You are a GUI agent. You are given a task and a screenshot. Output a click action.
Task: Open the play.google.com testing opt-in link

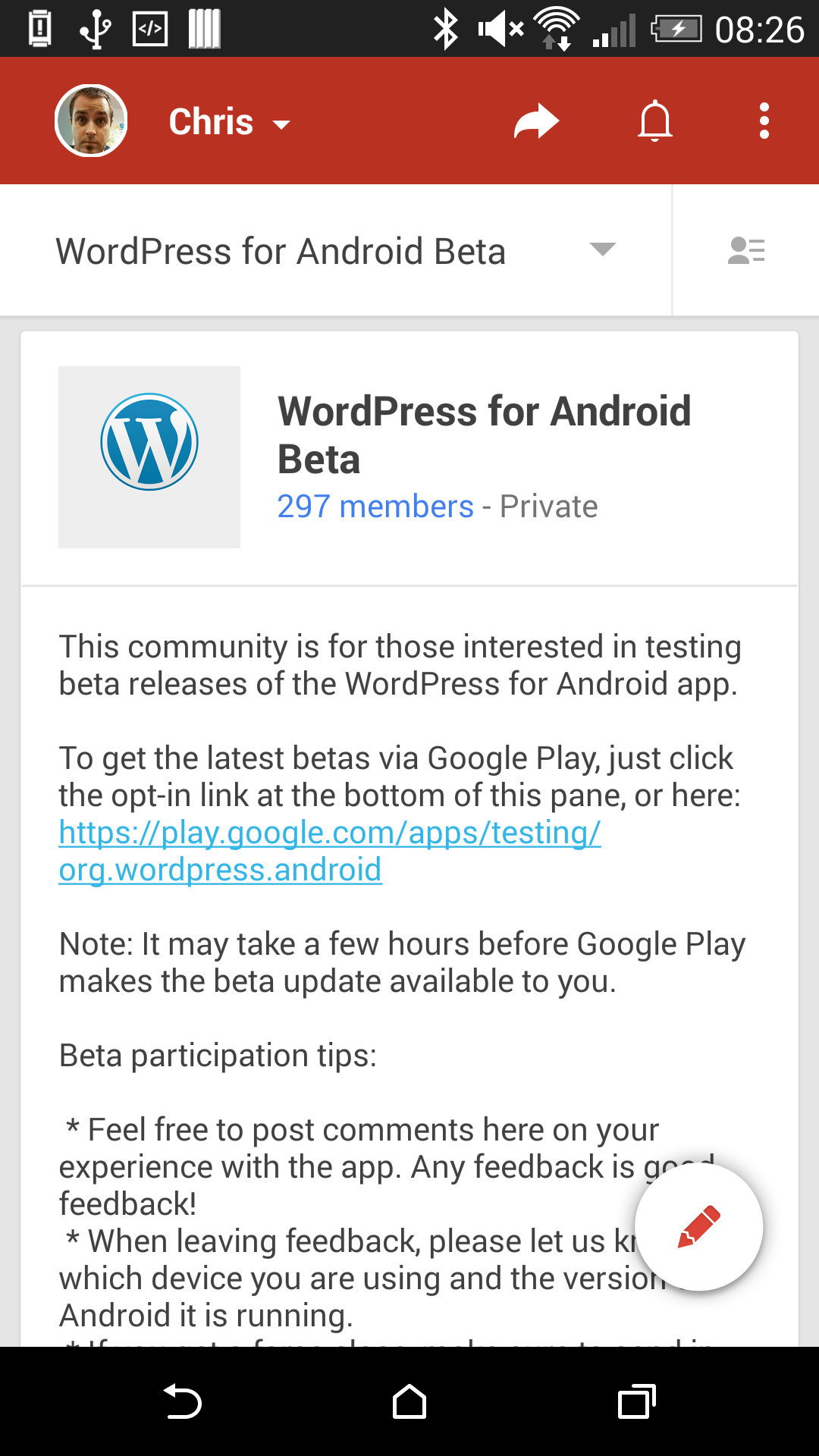(330, 851)
